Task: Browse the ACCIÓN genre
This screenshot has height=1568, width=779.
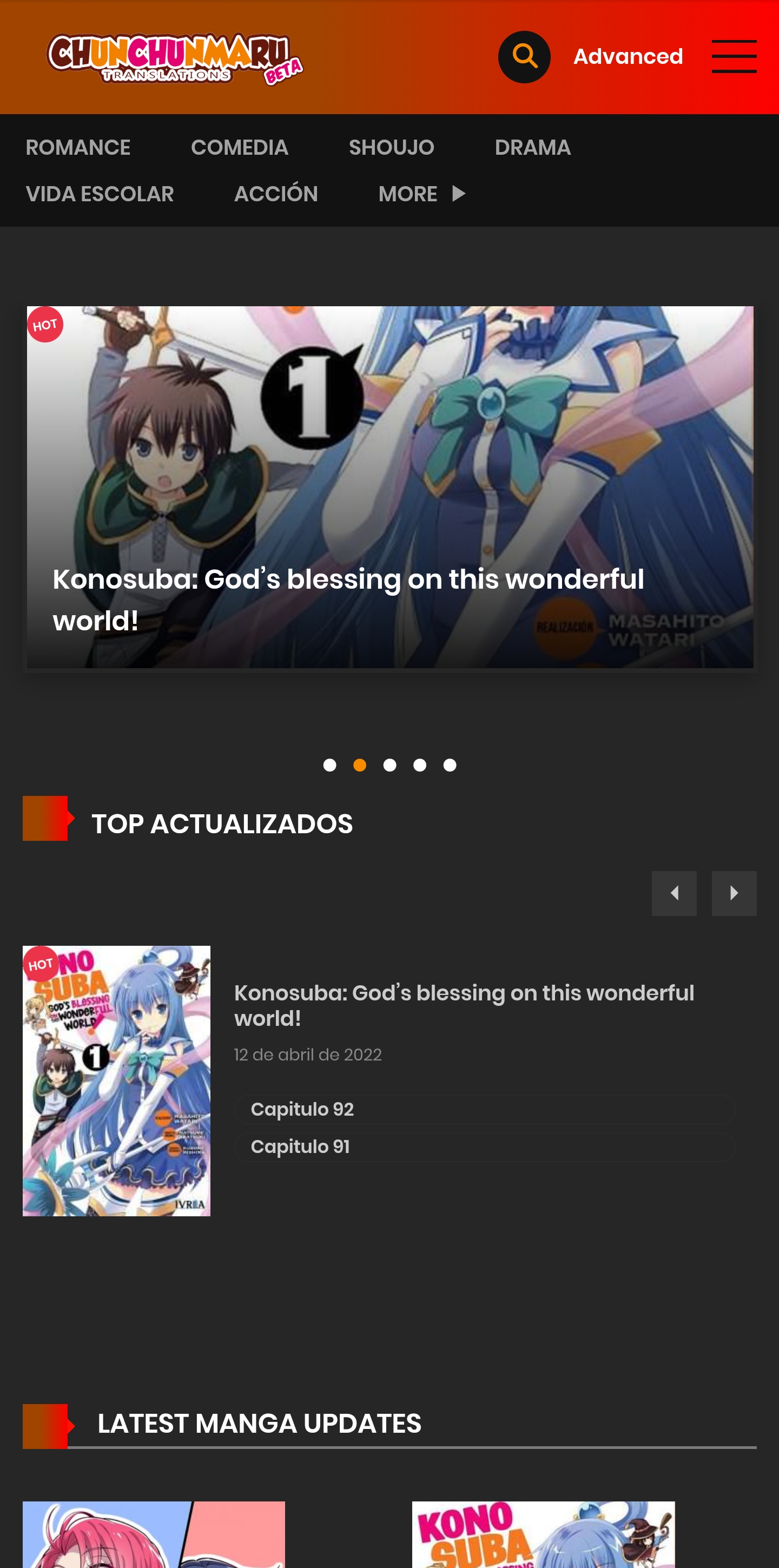Action: [x=276, y=194]
